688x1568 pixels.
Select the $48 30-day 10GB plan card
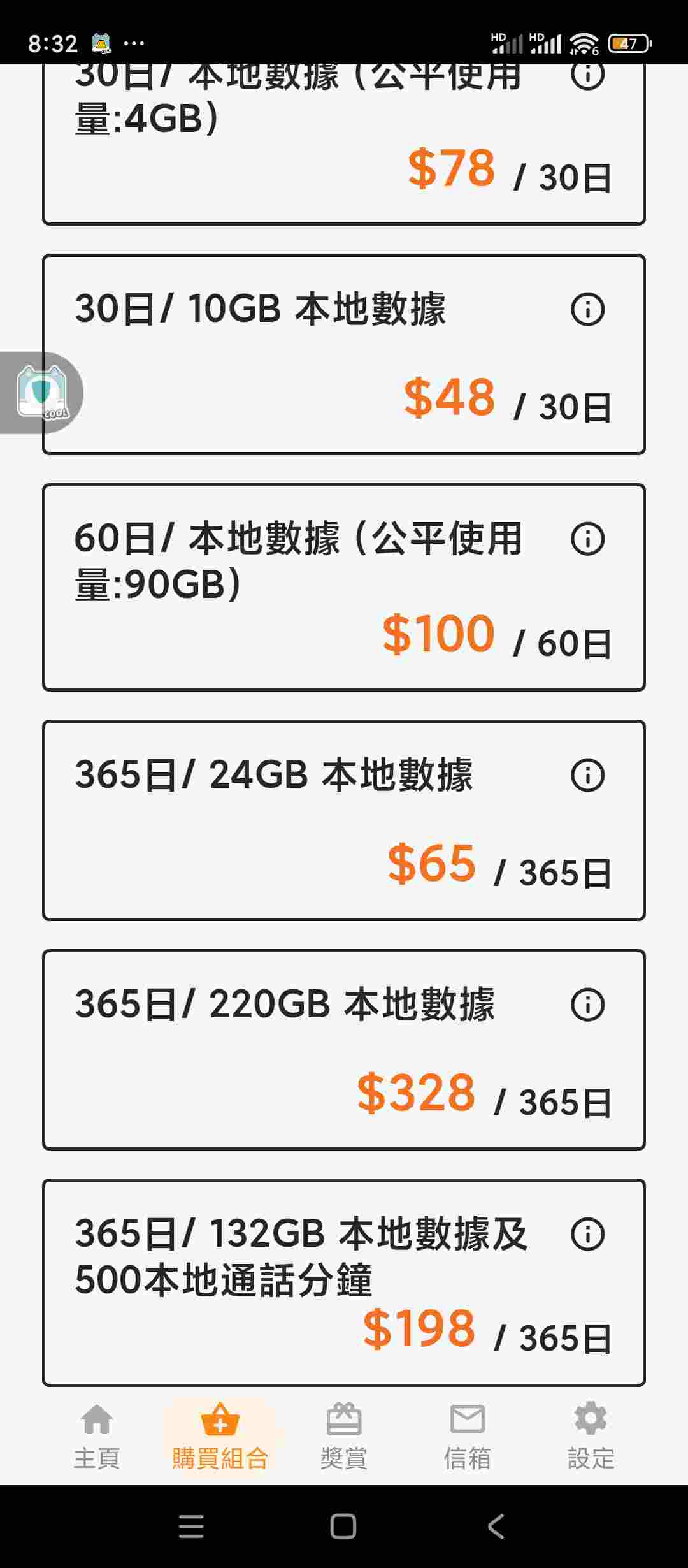pos(344,354)
